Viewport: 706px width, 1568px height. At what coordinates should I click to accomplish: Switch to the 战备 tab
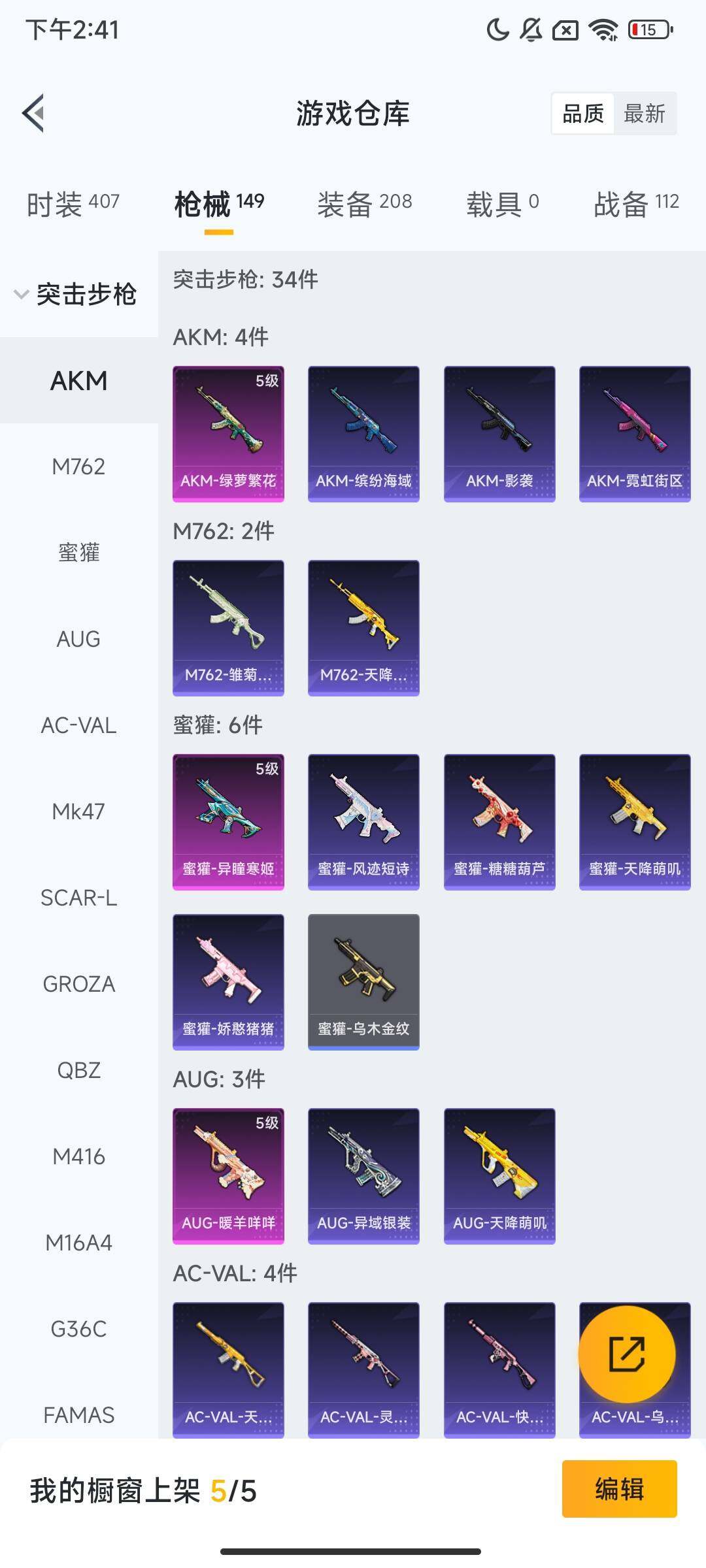[x=635, y=204]
